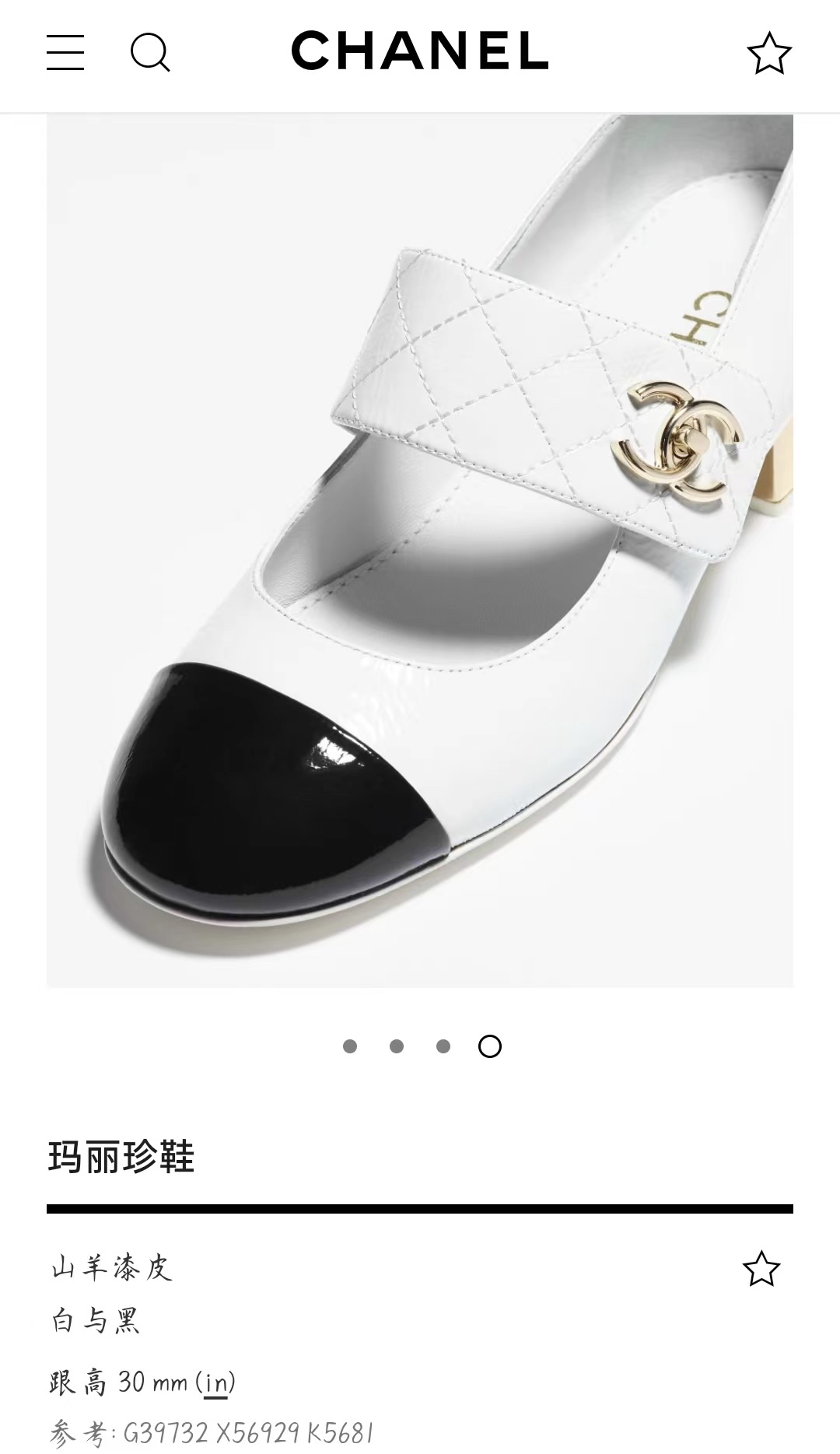Open the shoe product image

[420, 551]
